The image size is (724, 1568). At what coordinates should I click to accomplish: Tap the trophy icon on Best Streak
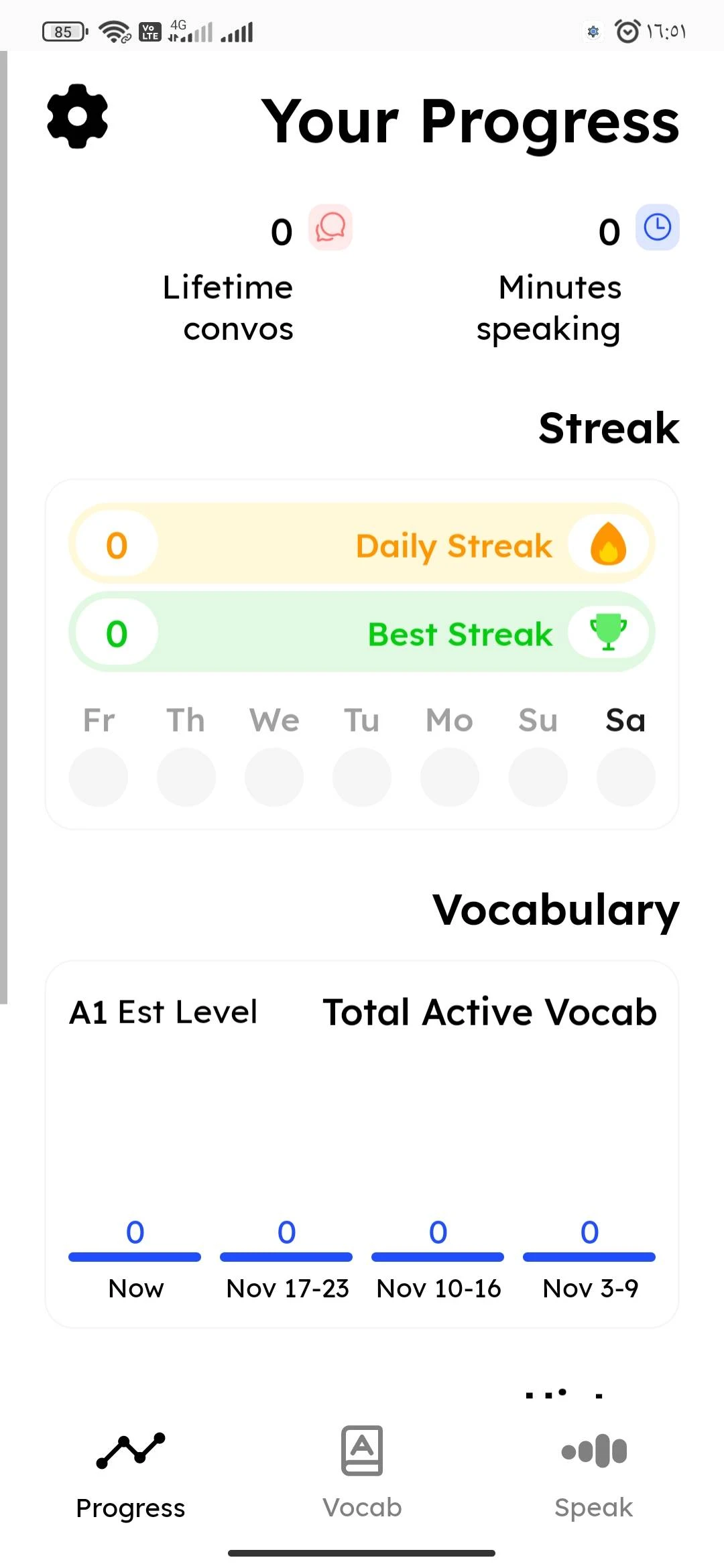click(609, 633)
